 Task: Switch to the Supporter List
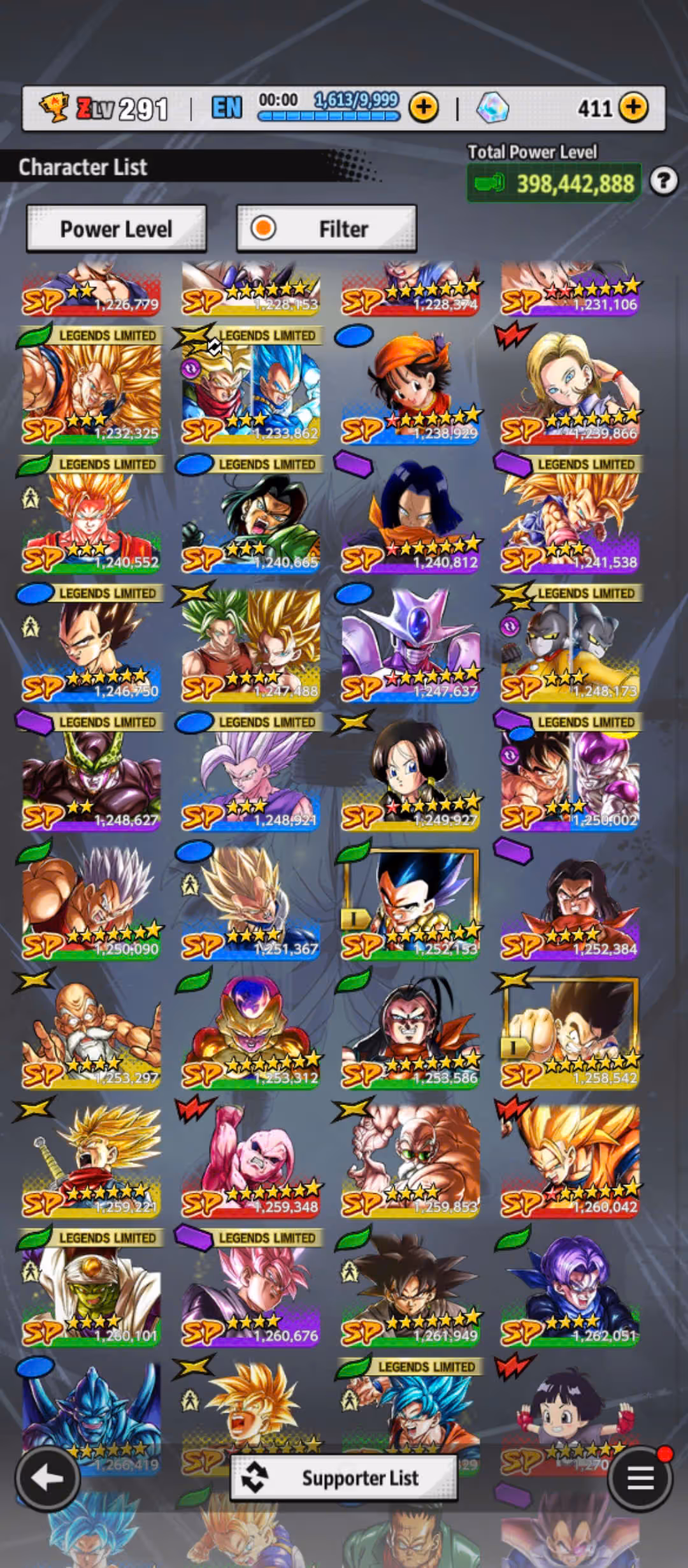tap(344, 1477)
